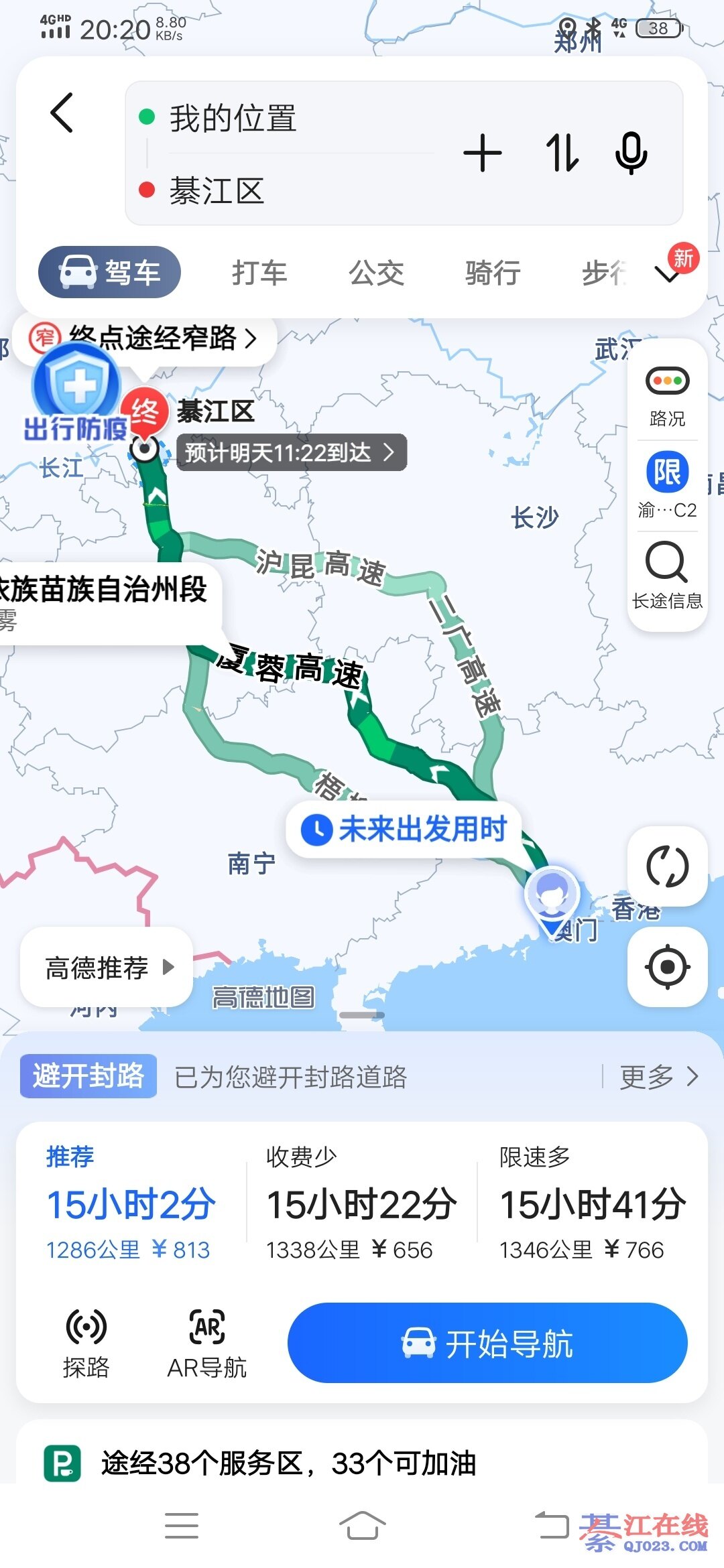724x1568 pixels.
Task: Launch AR导航 mode
Action: tap(207, 1343)
